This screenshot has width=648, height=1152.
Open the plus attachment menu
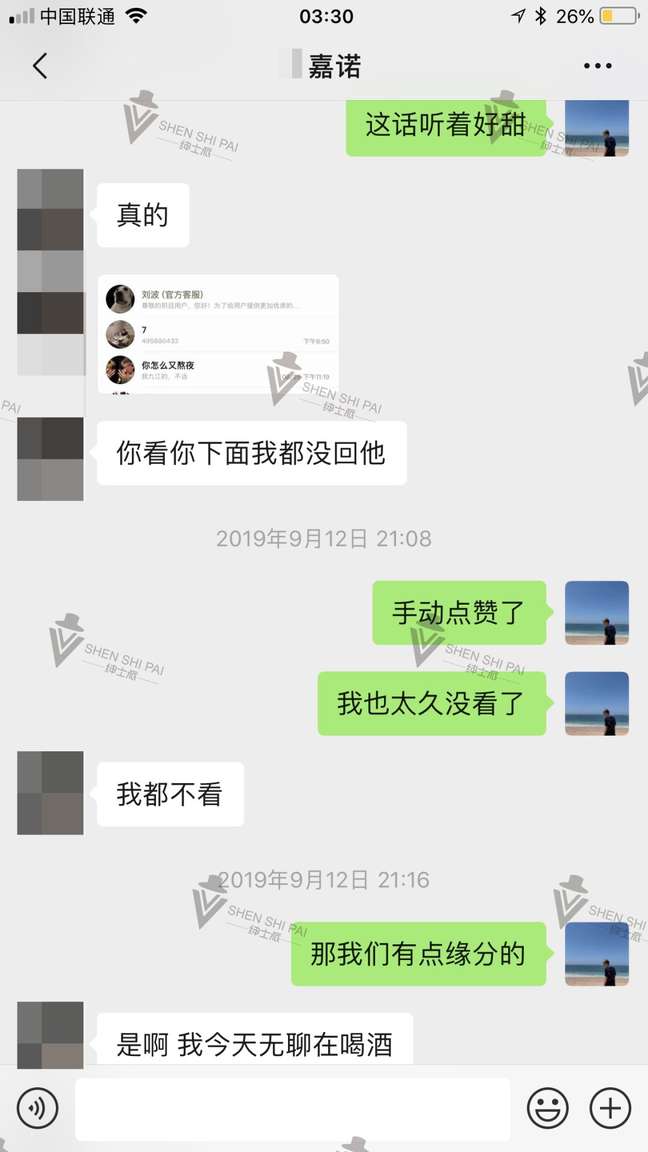tap(609, 1108)
